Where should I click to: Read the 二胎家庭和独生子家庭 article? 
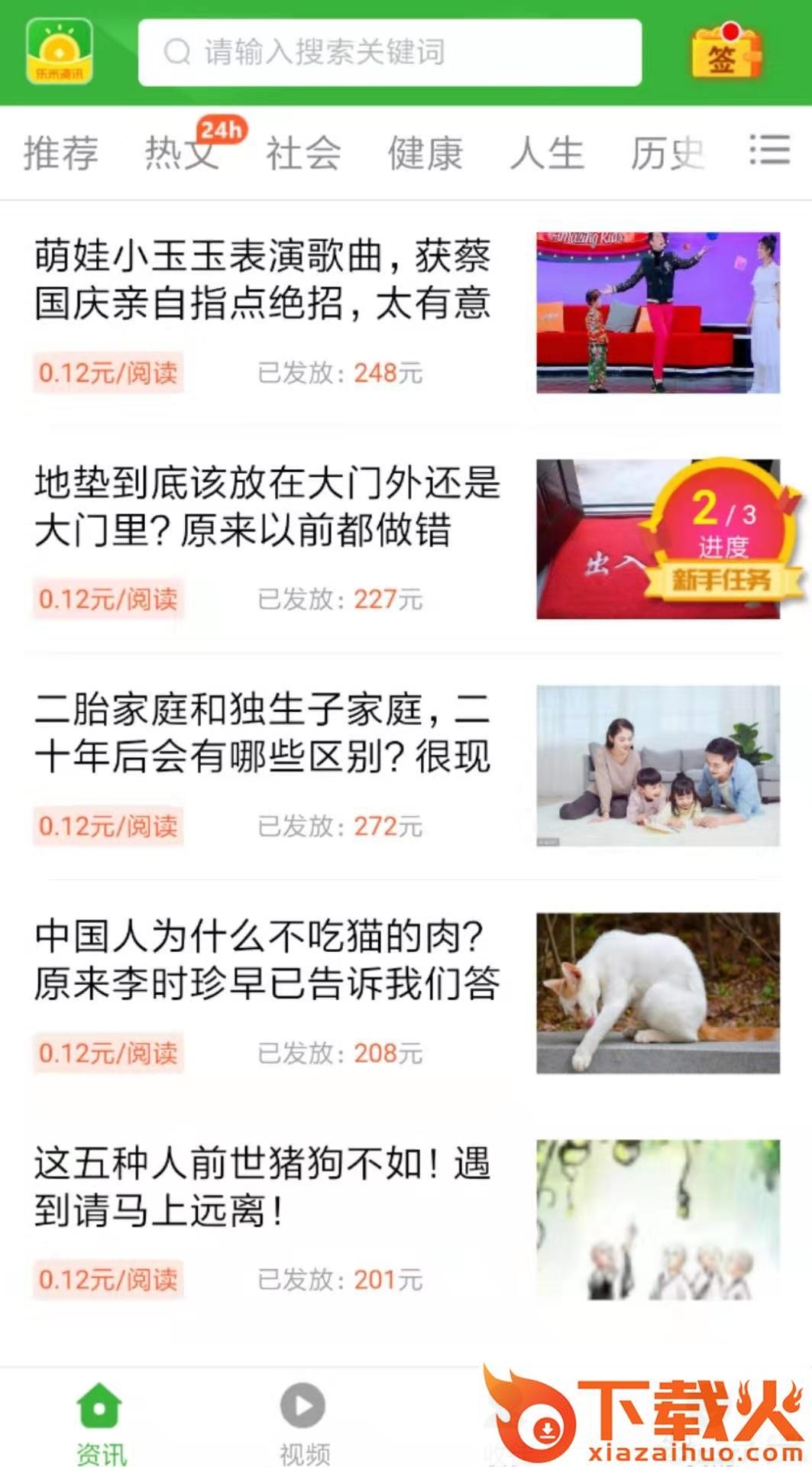coord(263,733)
